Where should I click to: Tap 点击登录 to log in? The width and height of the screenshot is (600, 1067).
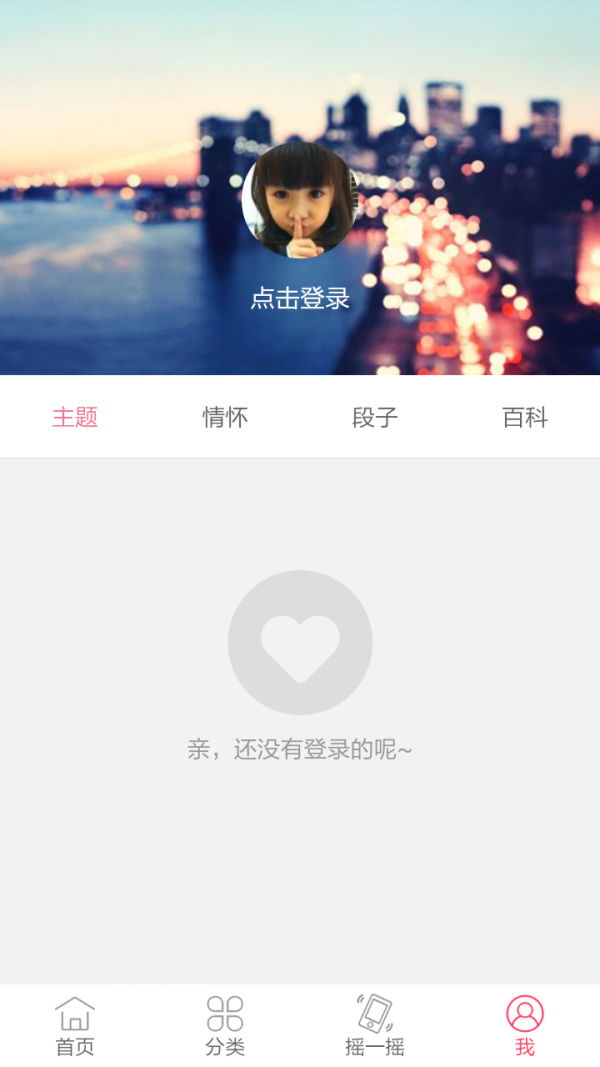tap(300, 298)
